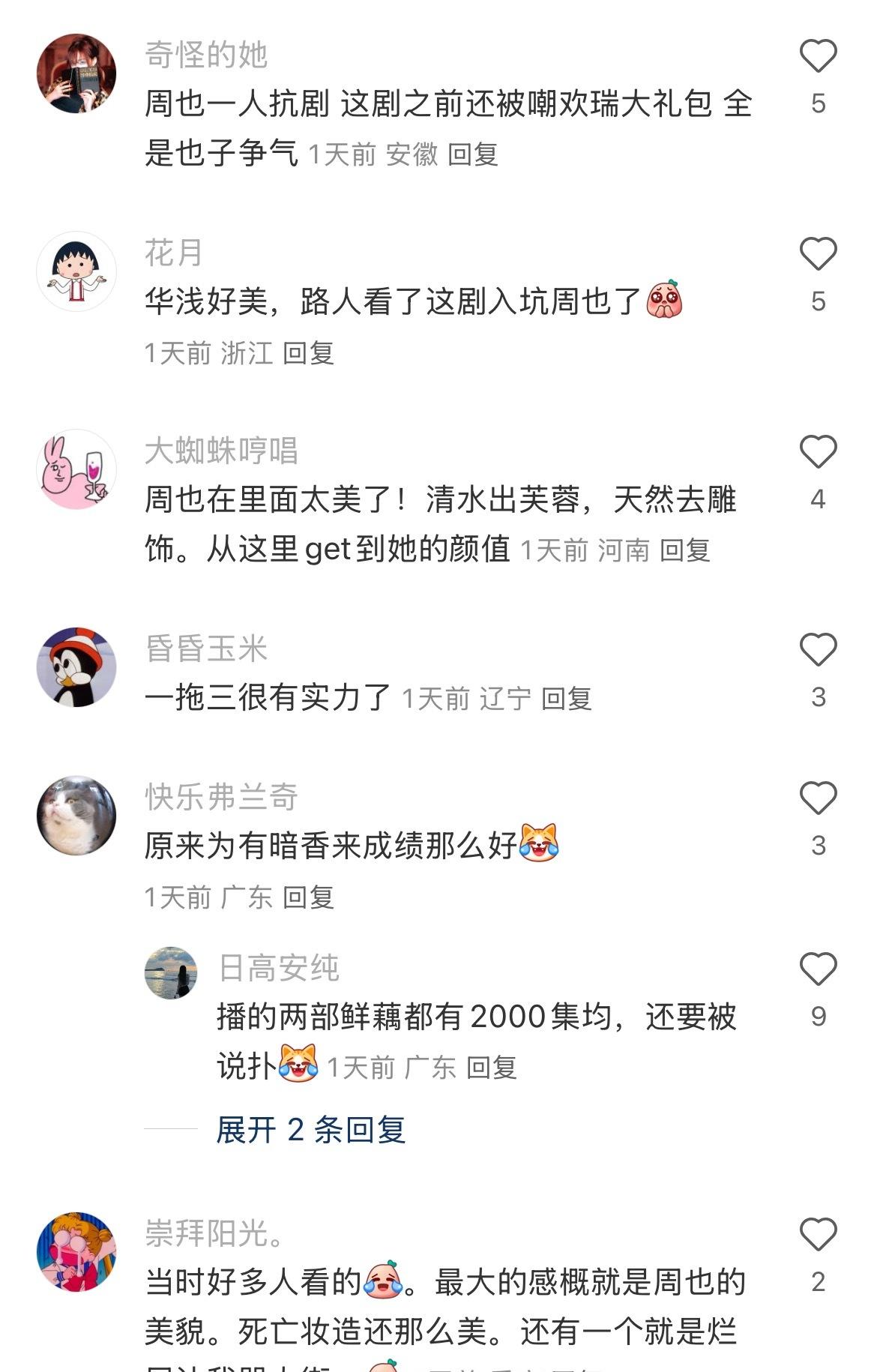
Task: Like 花月's comment
Action: [818, 253]
